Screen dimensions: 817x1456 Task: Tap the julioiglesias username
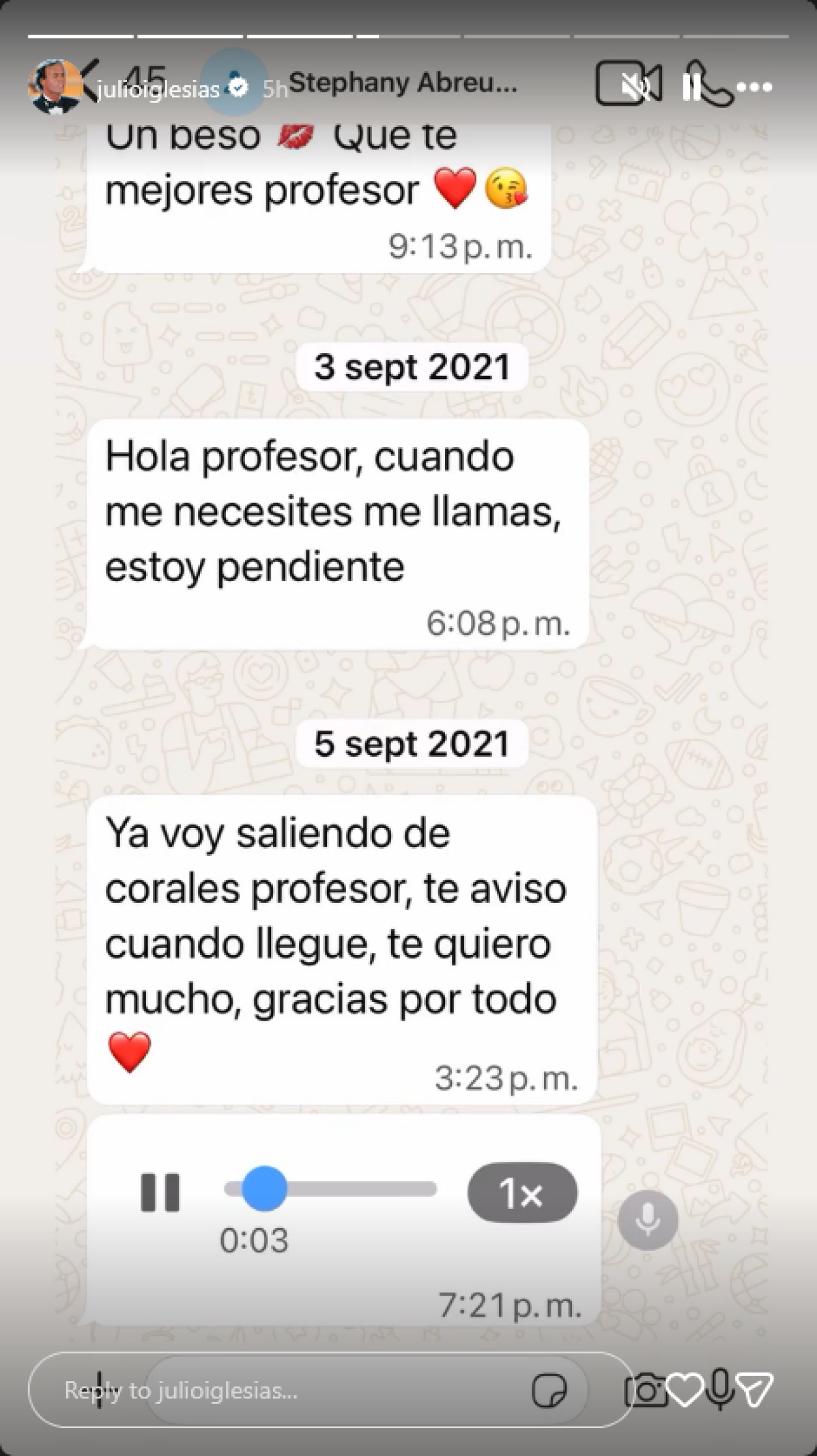pos(158,89)
